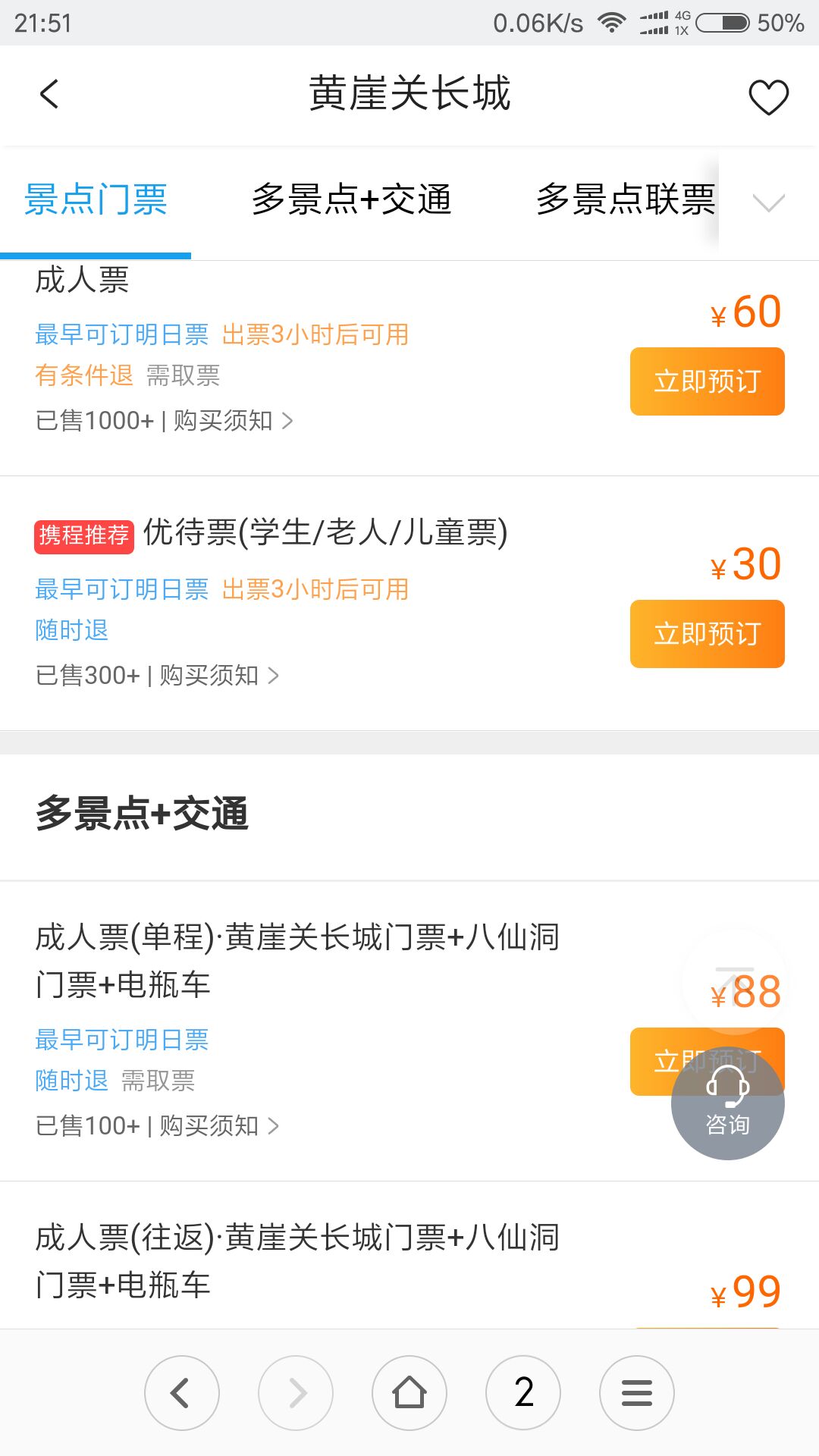Favorite 黄崖关长城 with the heart icon
Screen dimensions: 819x1456
(x=768, y=97)
